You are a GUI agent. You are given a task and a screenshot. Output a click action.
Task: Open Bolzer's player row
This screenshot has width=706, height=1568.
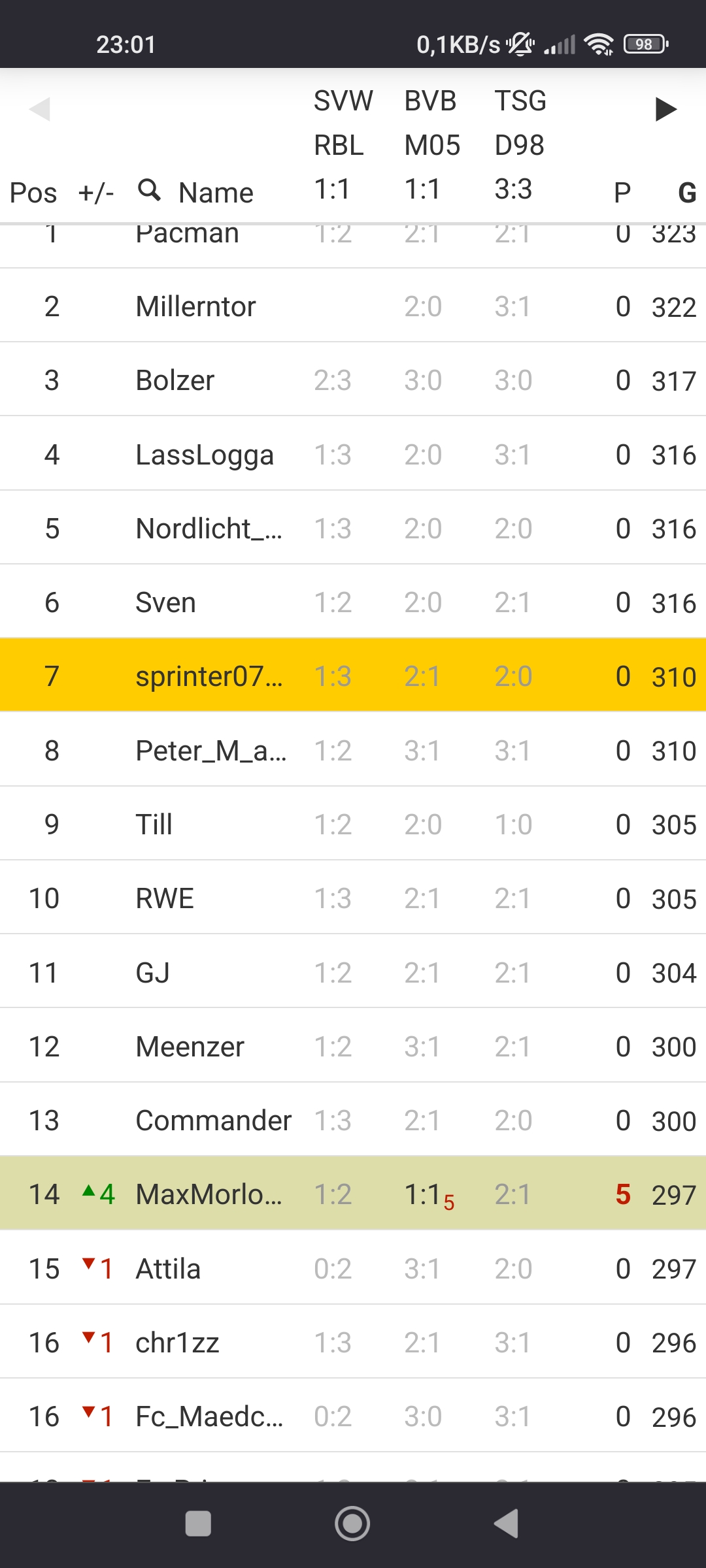coord(175,380)
